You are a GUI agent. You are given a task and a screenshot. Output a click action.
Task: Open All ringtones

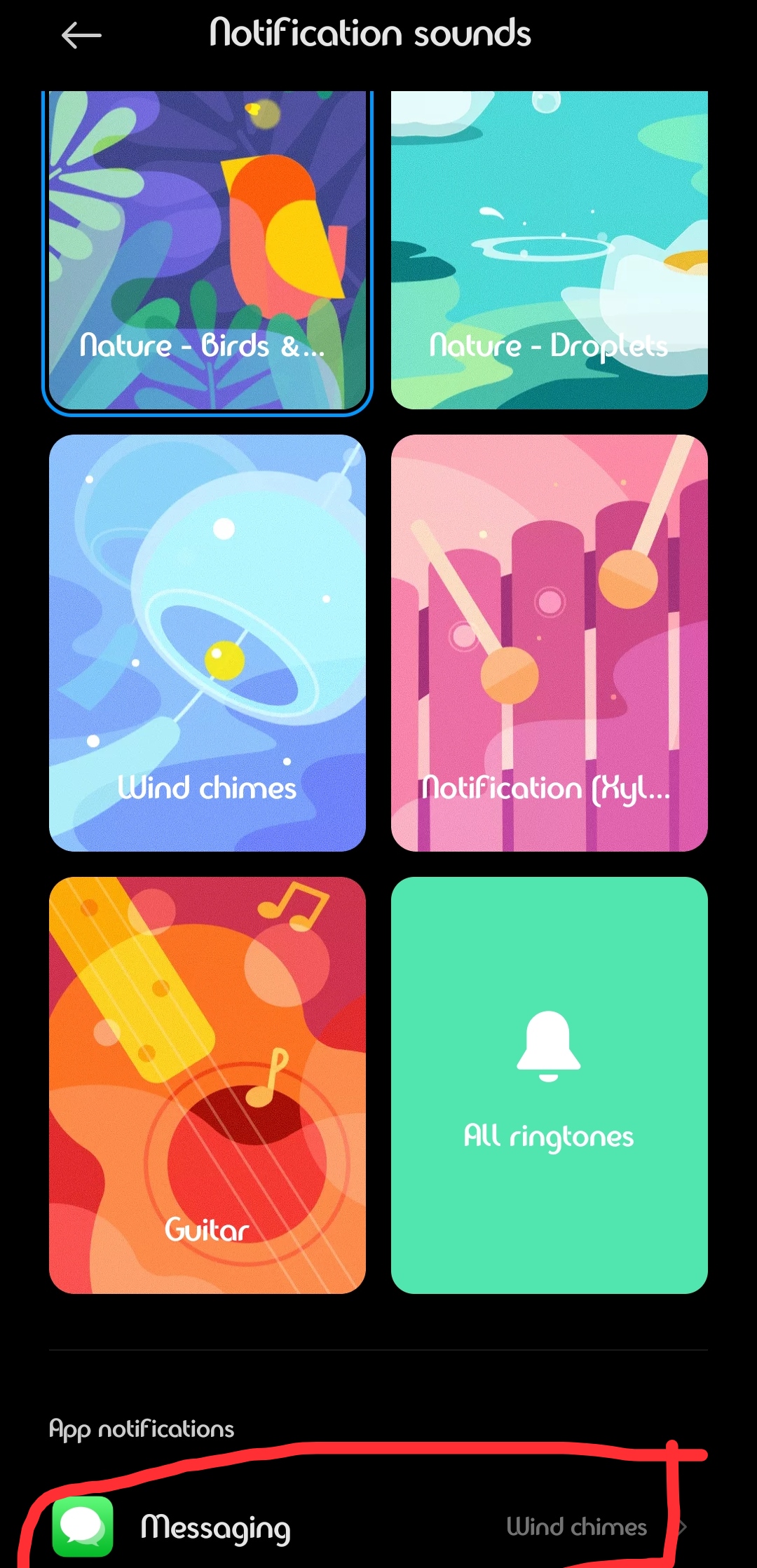click(x=550, y=1085)
